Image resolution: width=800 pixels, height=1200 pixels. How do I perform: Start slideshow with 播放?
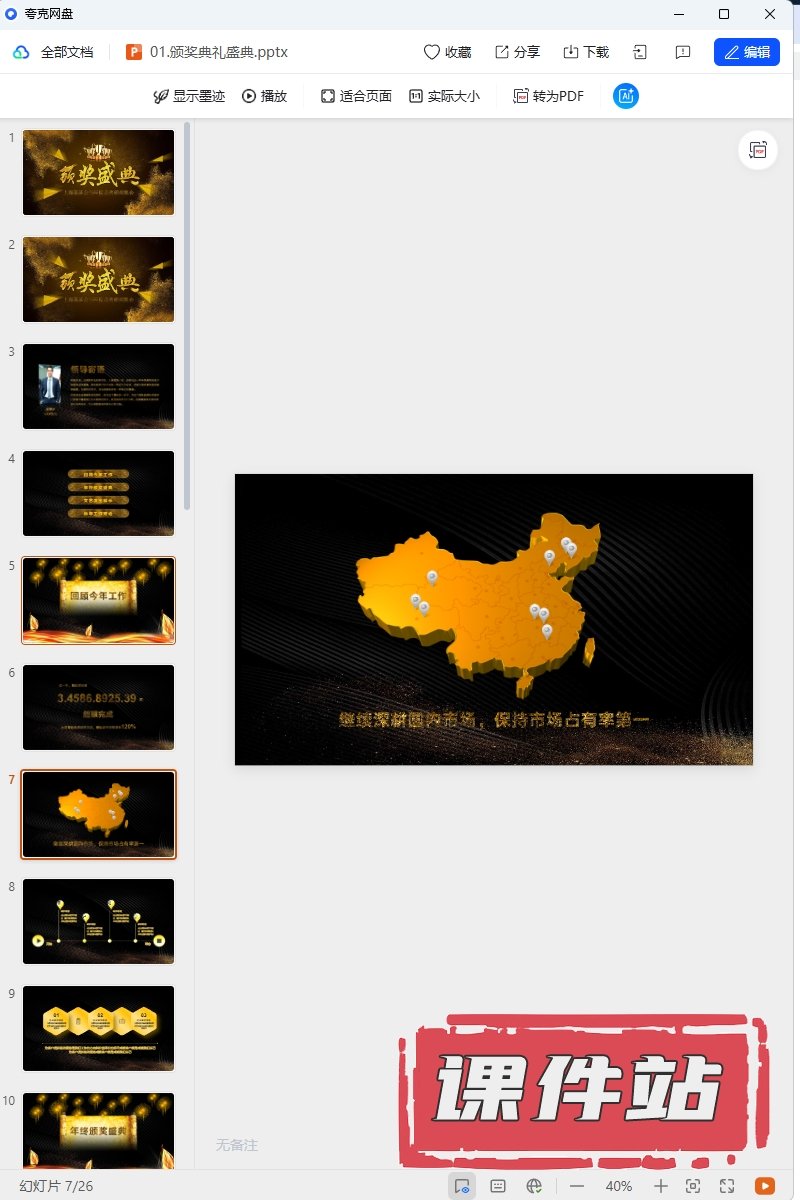pos(264,96)
